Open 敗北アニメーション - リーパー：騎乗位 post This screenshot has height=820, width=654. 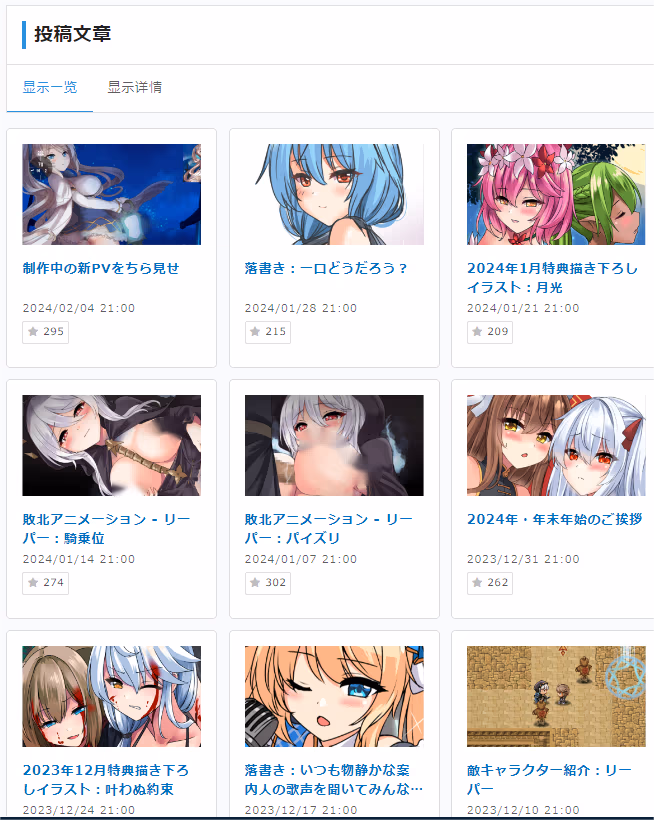(106, 529)
